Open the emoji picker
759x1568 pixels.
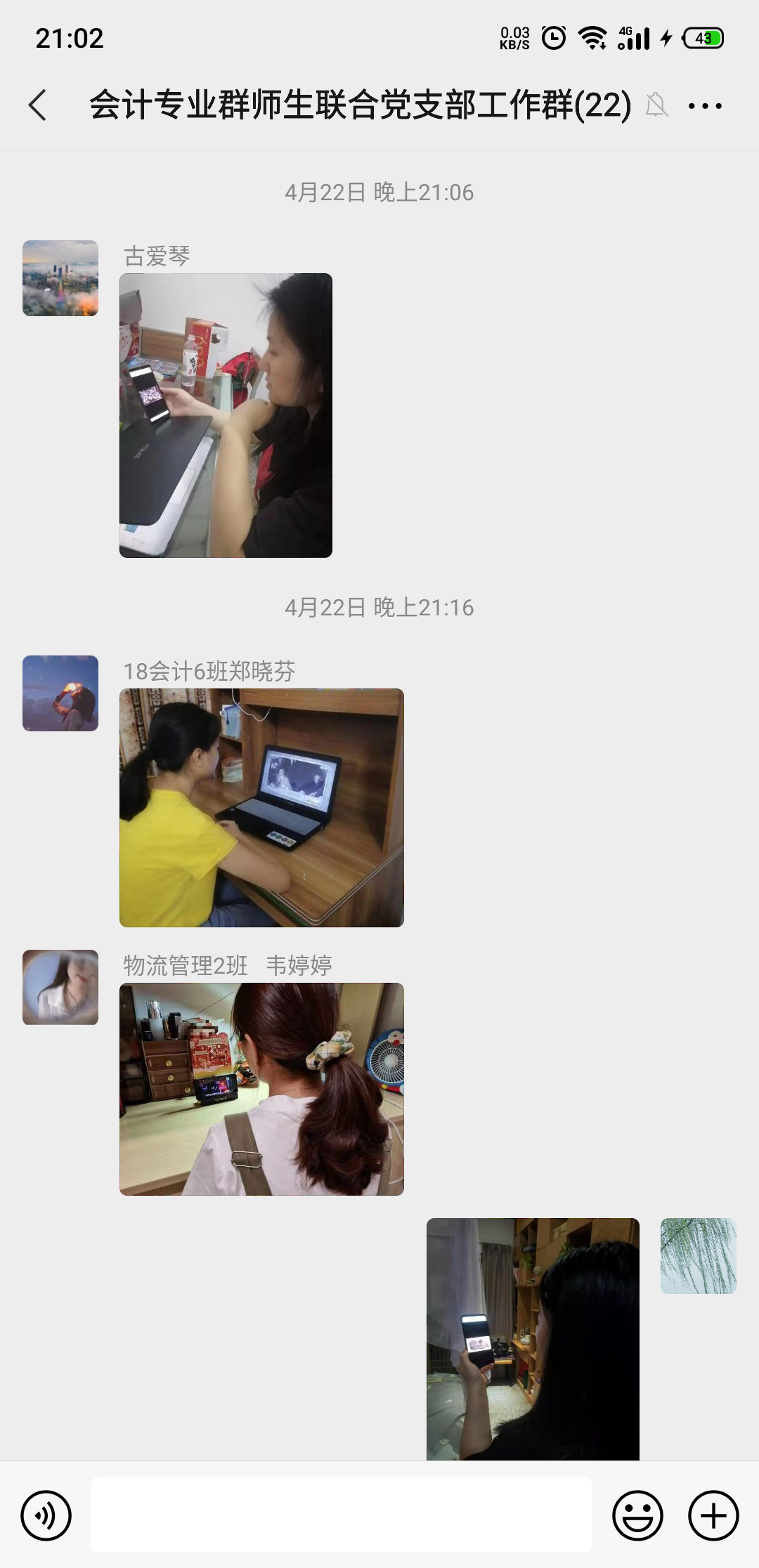[x=637, y=1515]
